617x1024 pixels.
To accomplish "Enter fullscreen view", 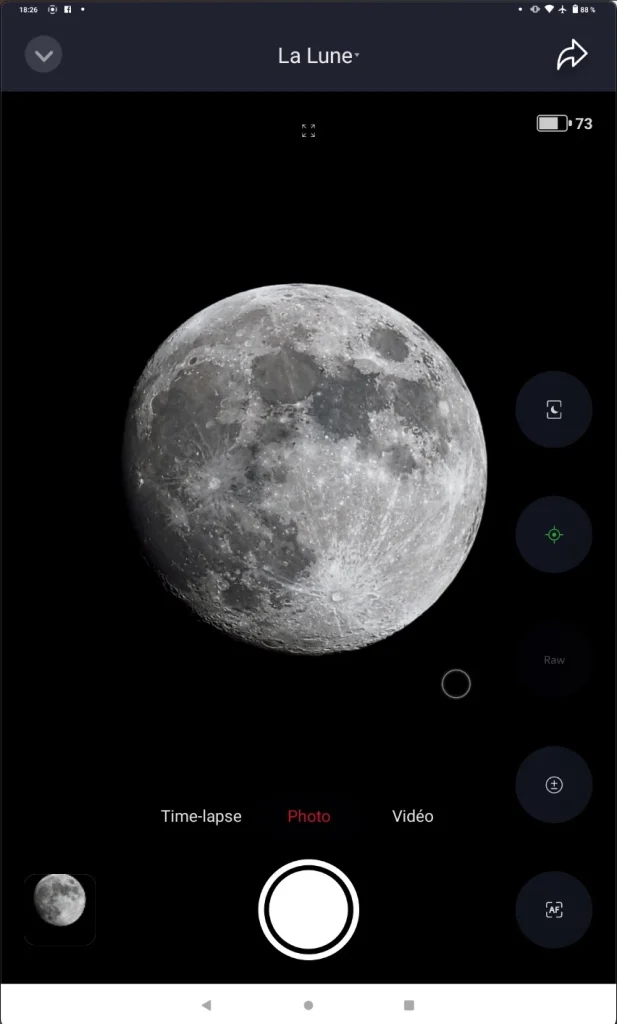I will point(308,130).
